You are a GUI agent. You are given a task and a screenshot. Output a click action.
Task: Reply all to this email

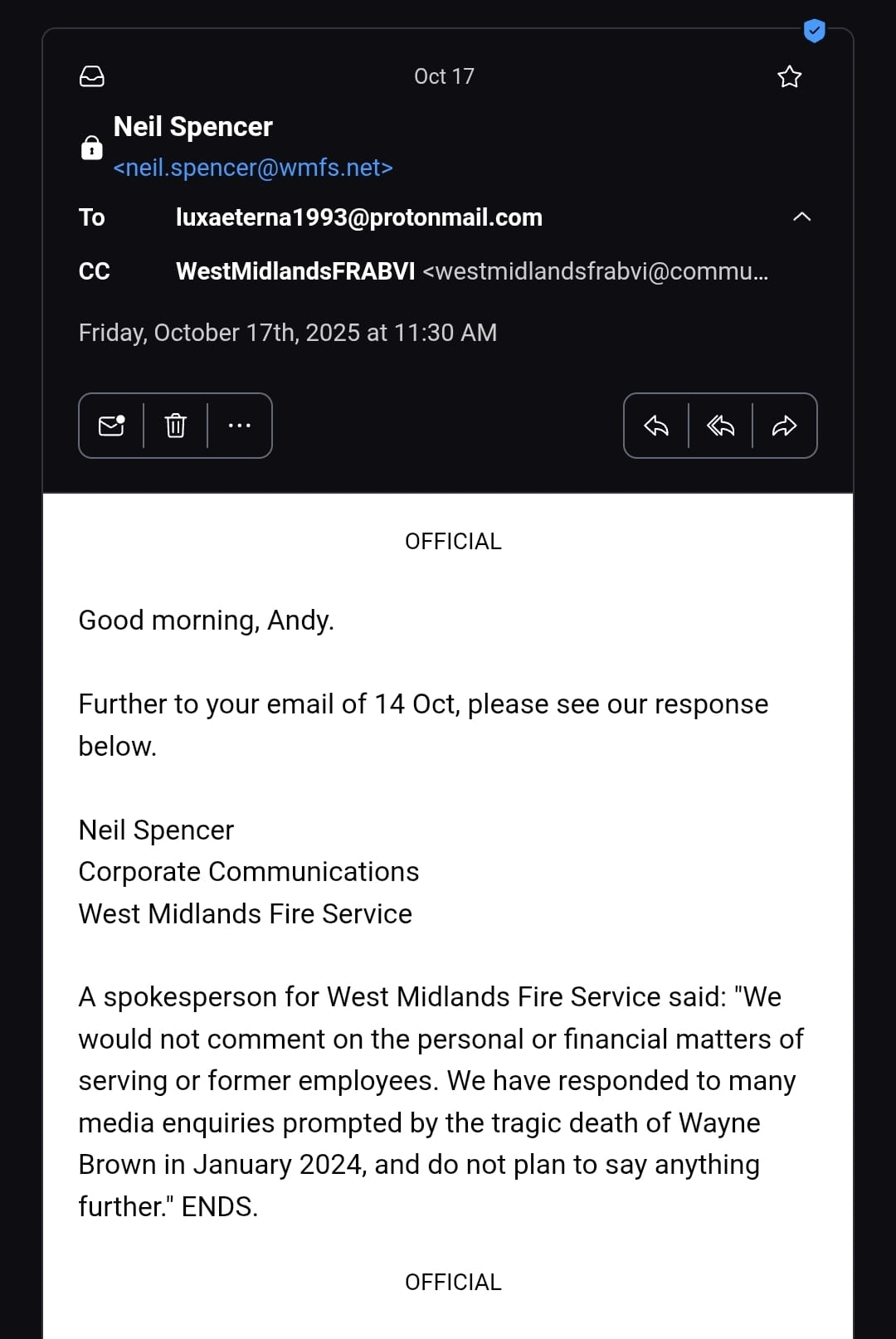720,426
